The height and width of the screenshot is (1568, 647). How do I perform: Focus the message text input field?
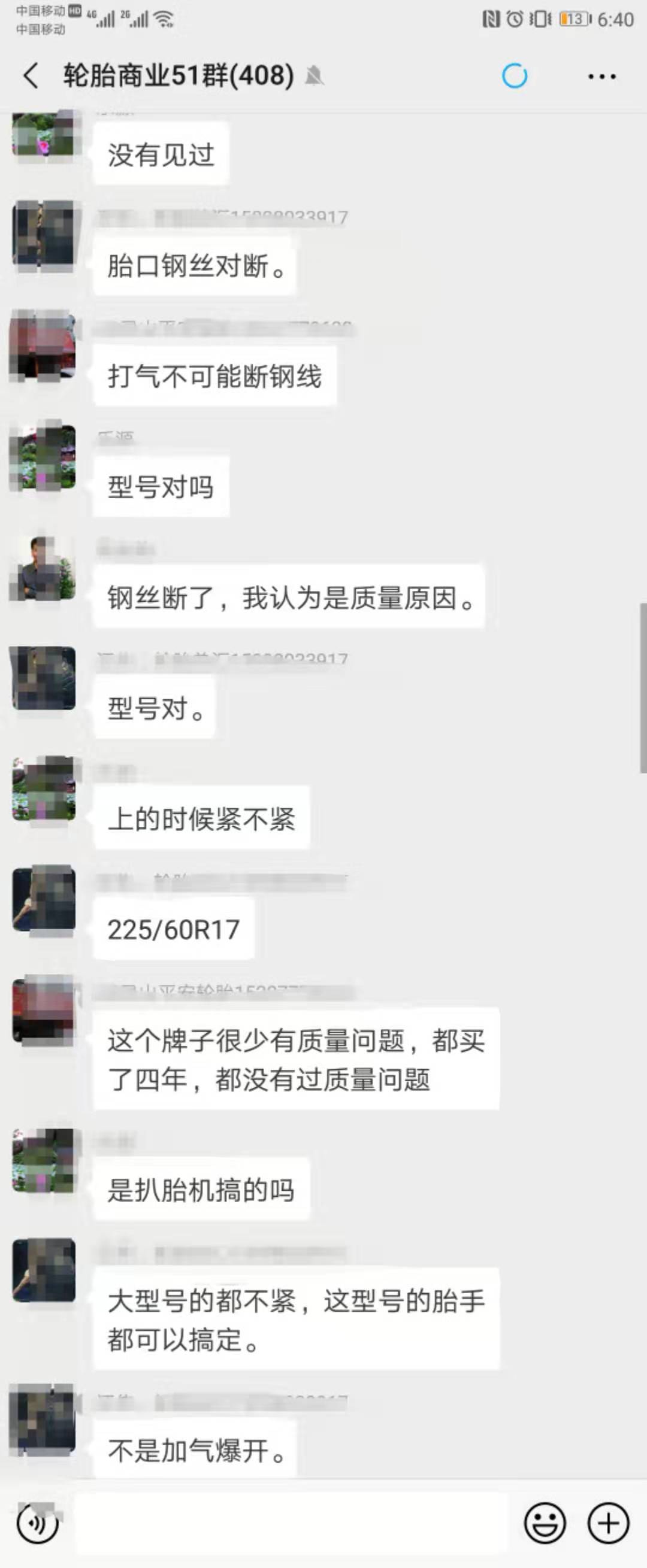pos(291,1523)
